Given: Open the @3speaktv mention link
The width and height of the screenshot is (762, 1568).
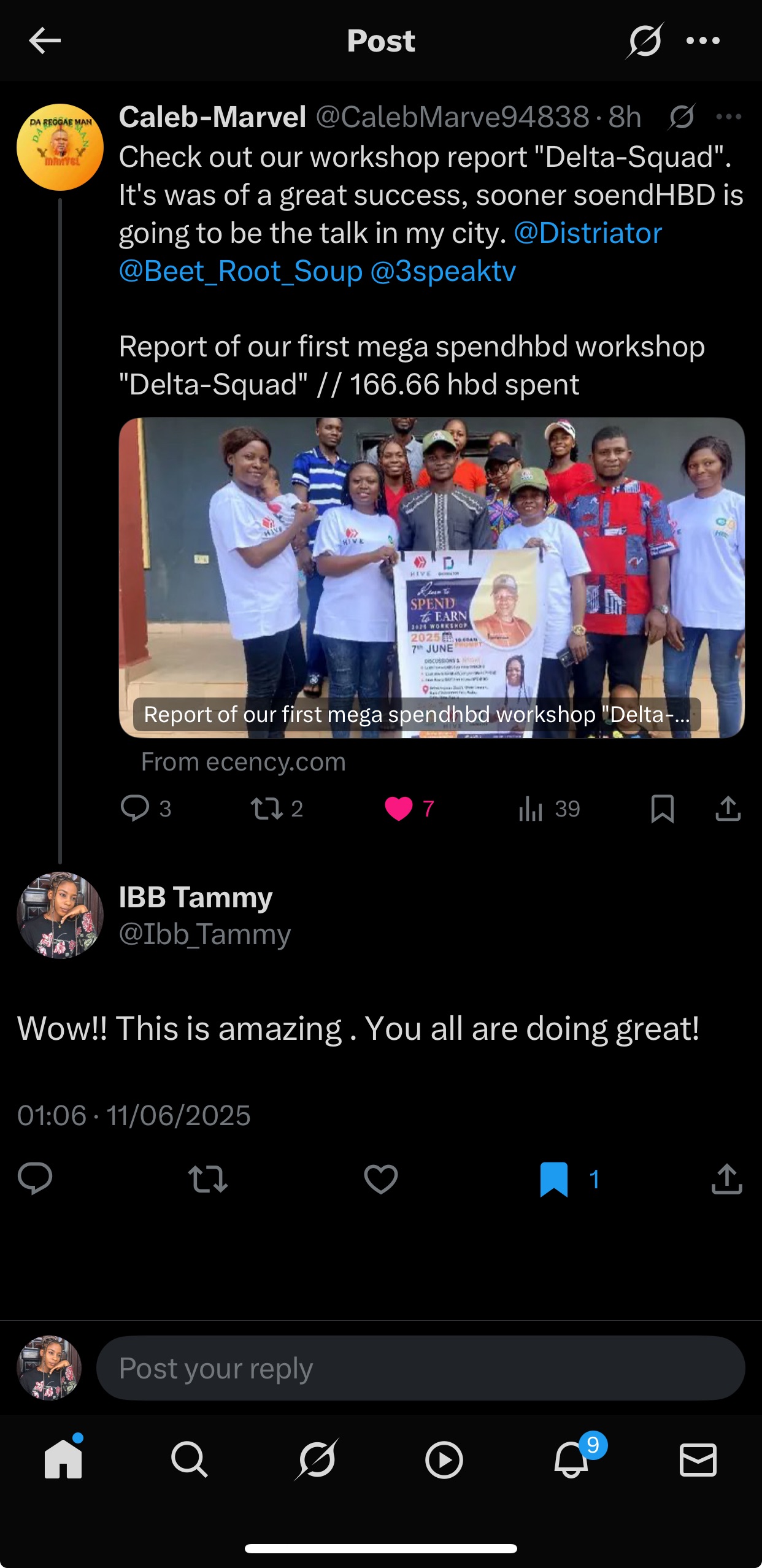Looking at the screenshot, I should 443,271.
